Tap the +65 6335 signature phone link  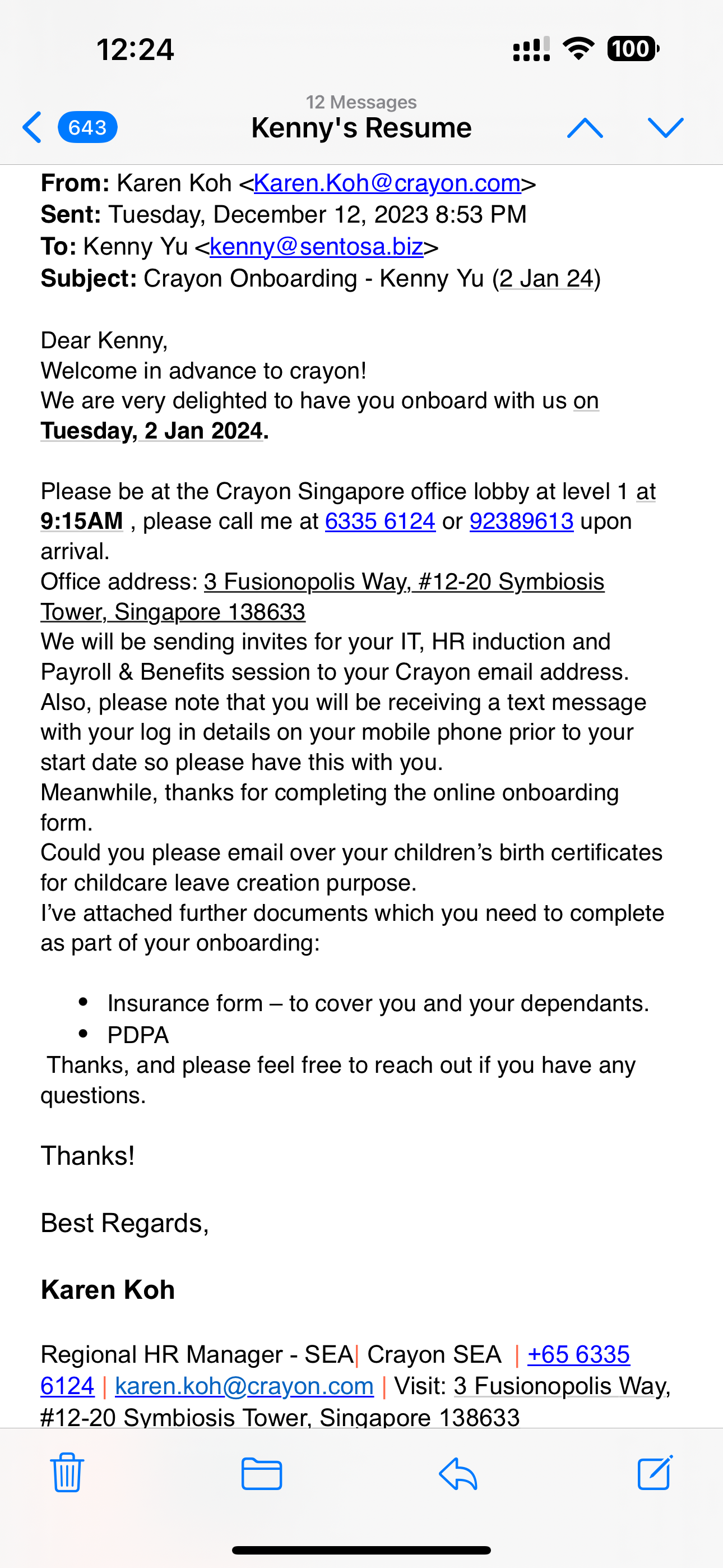point(578,1354)
